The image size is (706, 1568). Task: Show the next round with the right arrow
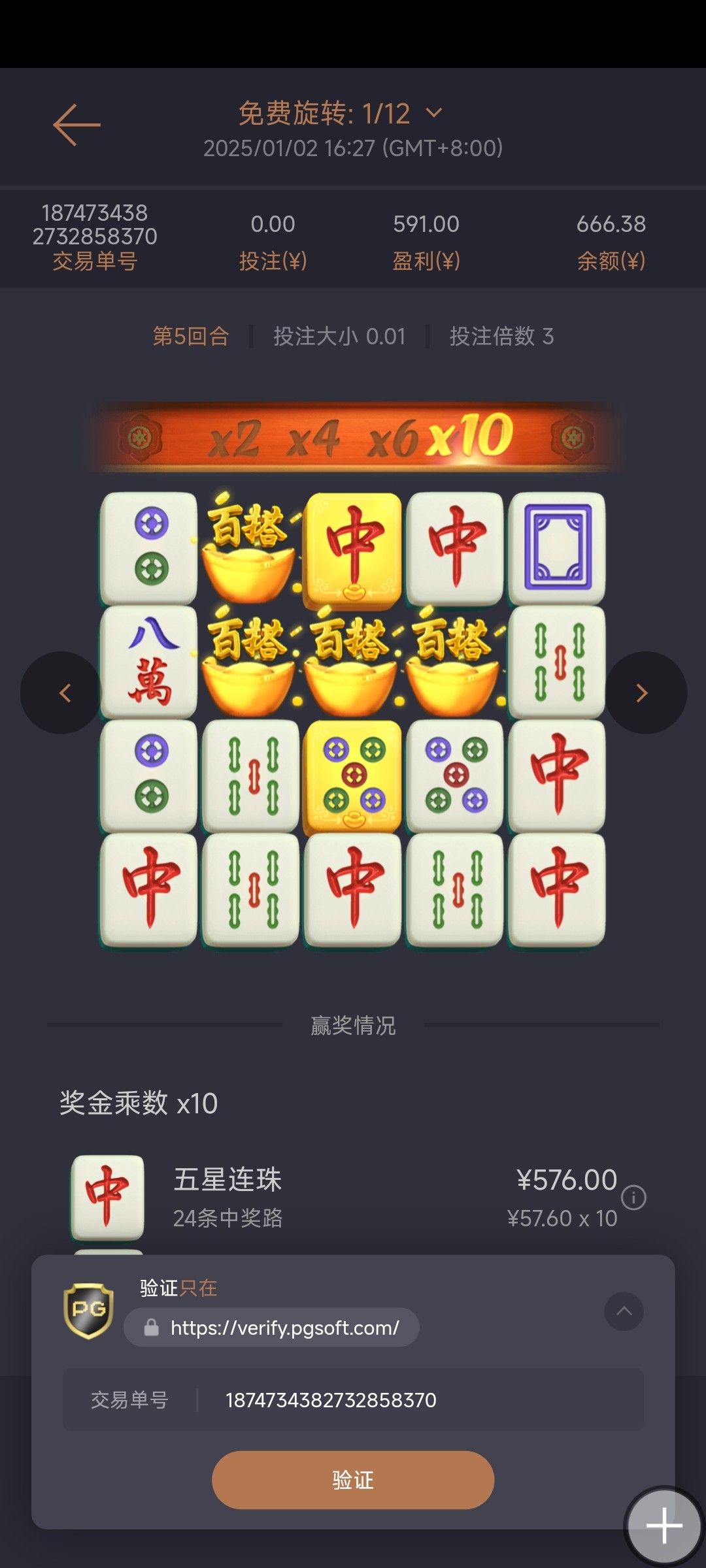(643, 693)
